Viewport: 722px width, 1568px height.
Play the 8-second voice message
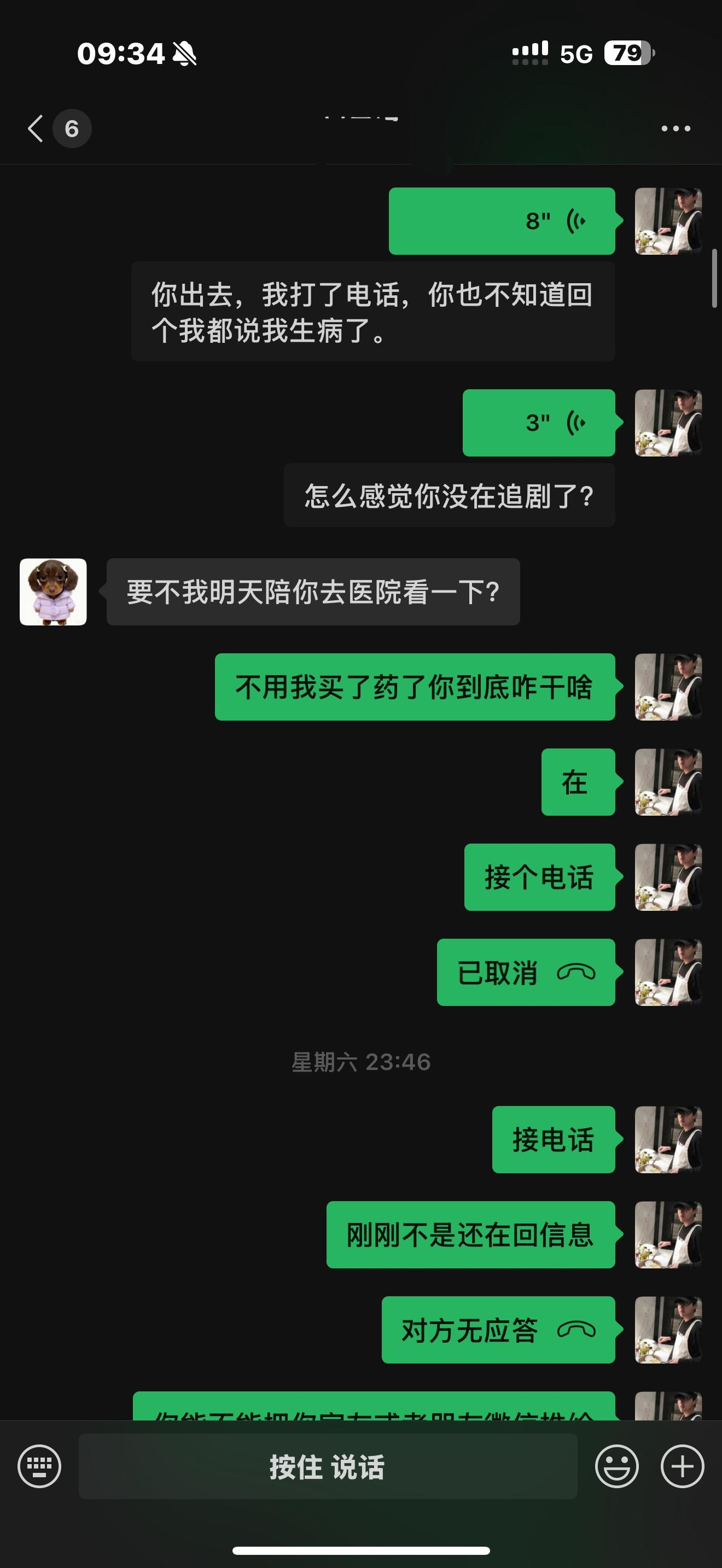[502, 221]
